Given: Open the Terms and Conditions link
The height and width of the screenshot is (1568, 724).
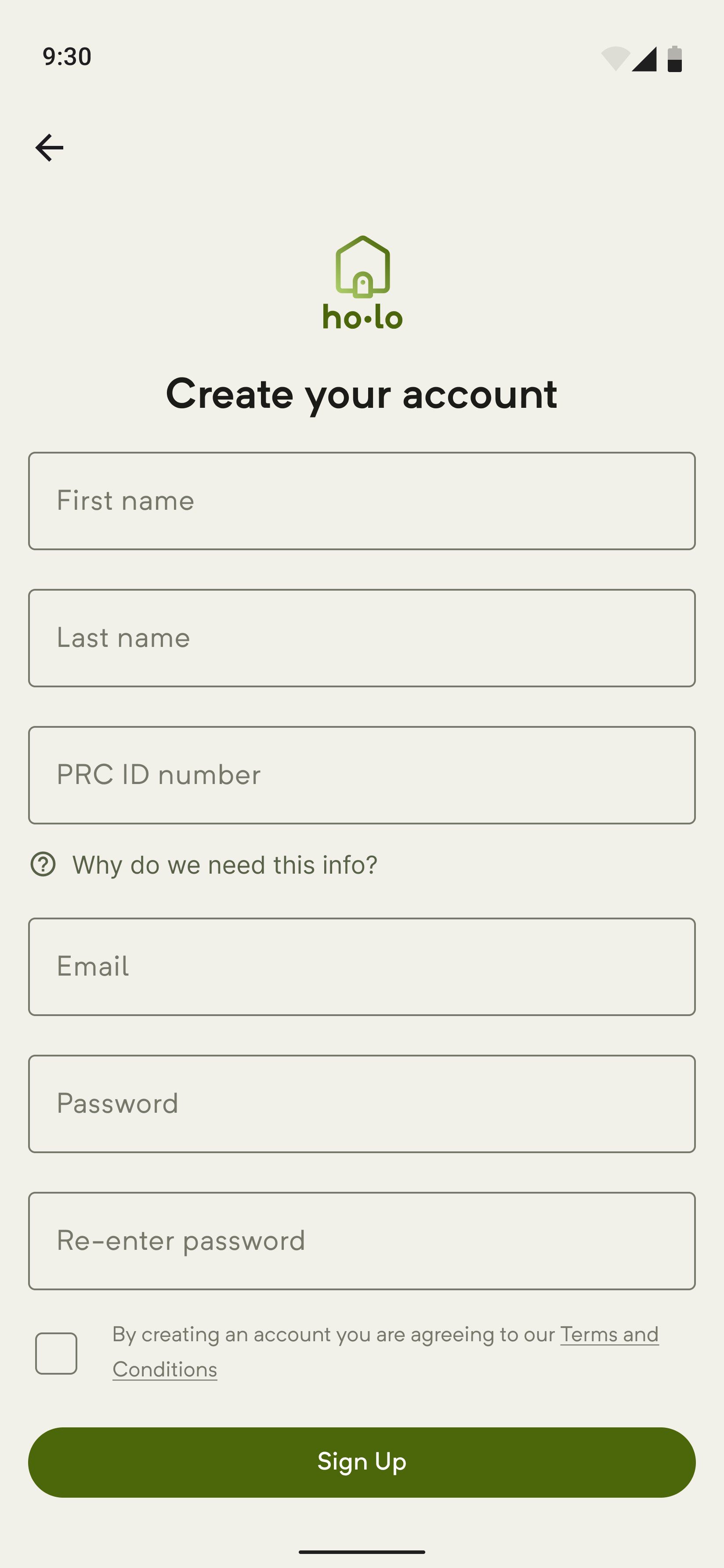Looking at the screenshot, I should point(608,1335).
